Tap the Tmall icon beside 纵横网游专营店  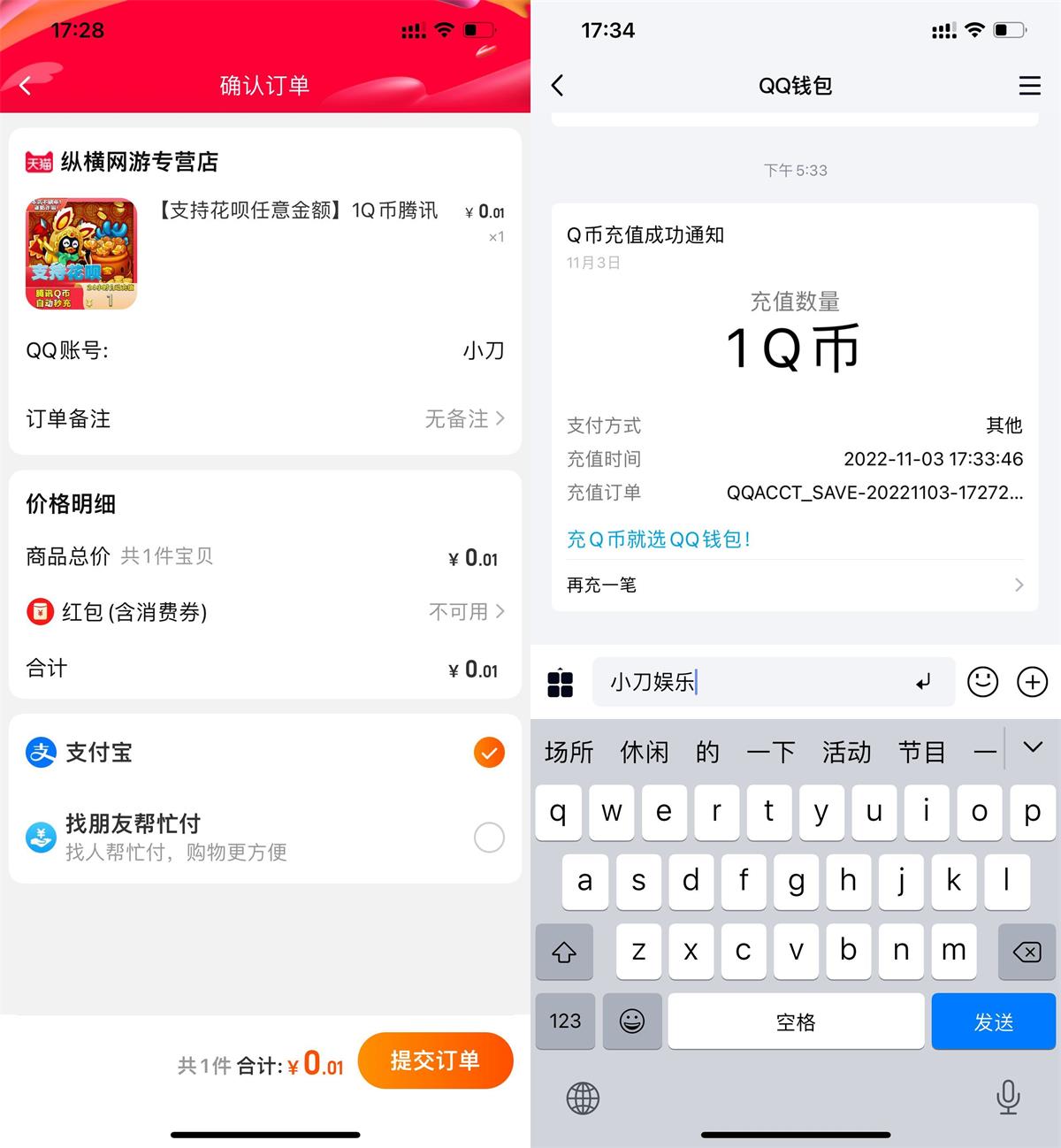[x=37, y=162]
